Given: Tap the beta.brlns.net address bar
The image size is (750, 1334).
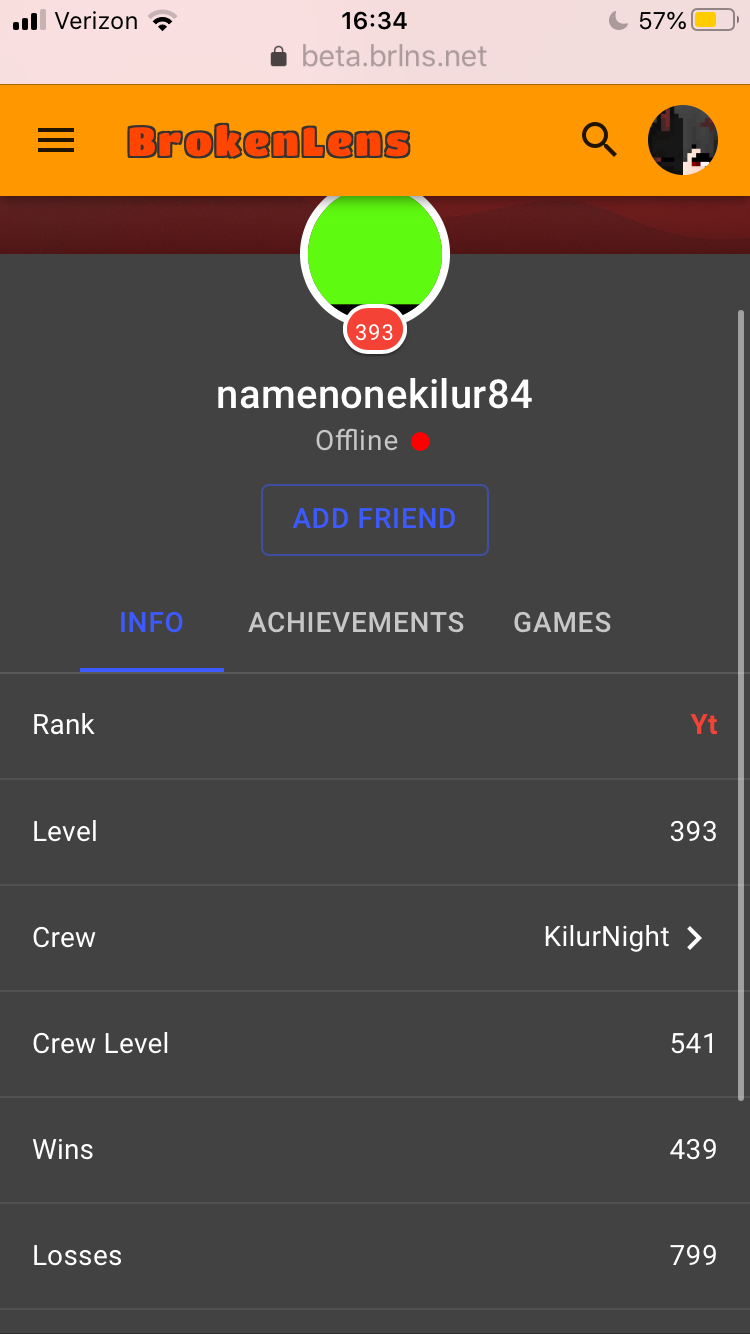Looking at the screenshot, I should point(379,56).
